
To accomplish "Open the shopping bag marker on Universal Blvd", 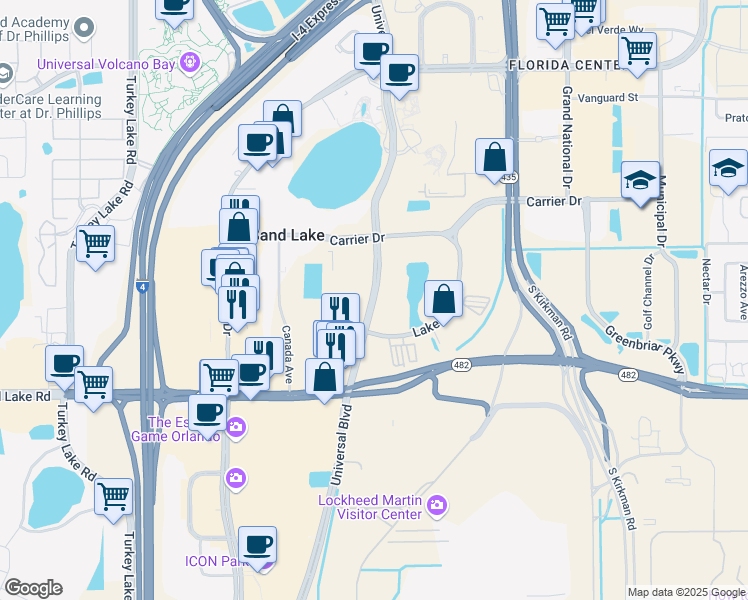I will 324,377.
